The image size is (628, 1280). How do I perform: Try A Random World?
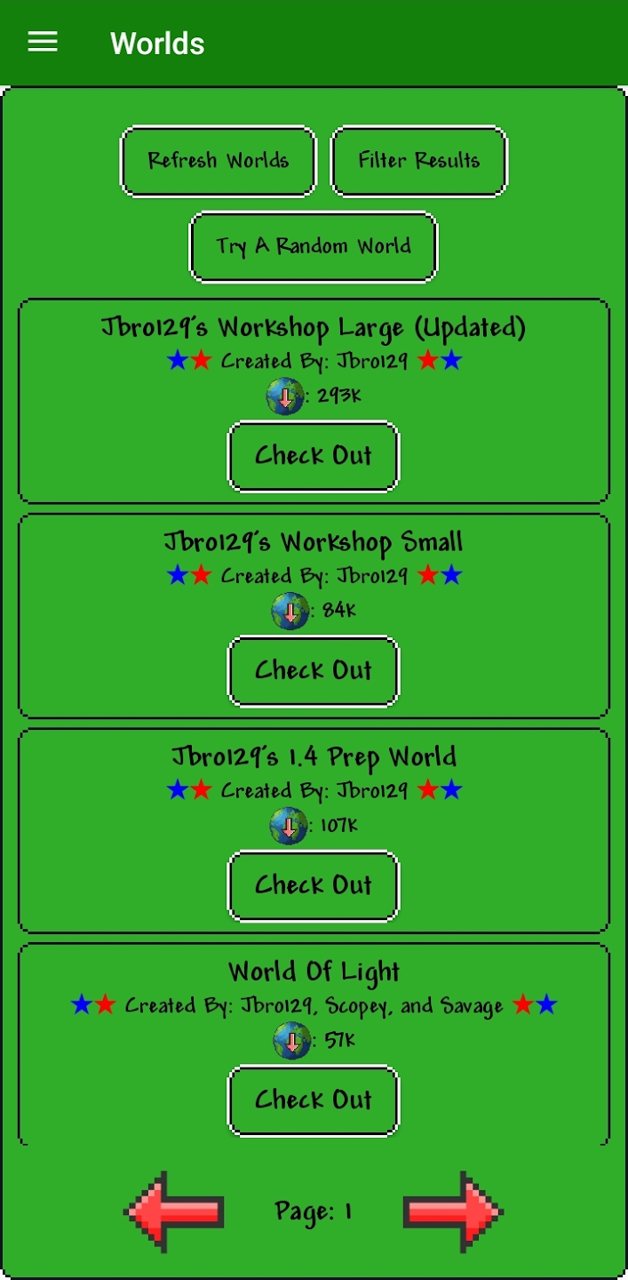click(314, 246)
